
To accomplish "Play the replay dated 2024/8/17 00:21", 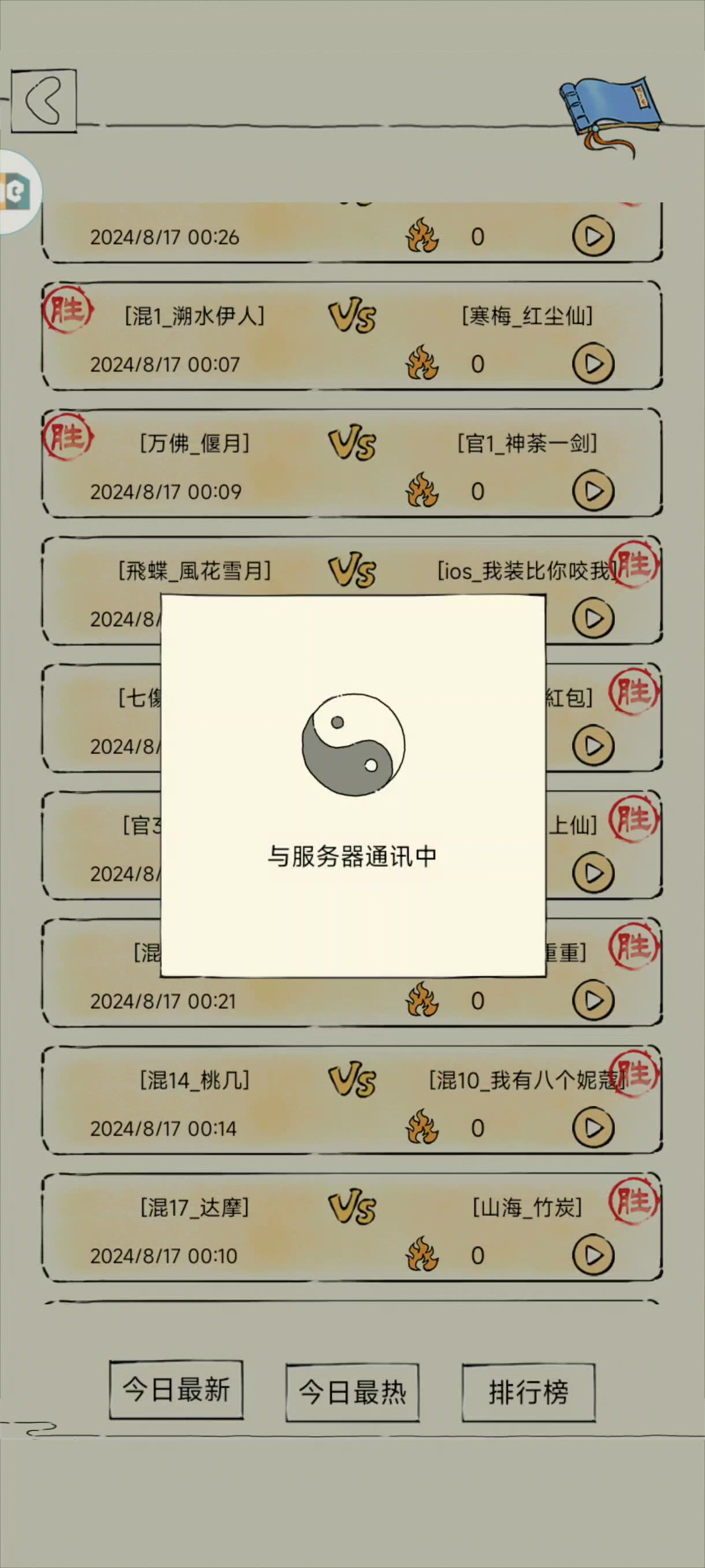I will pos(593,1000).
